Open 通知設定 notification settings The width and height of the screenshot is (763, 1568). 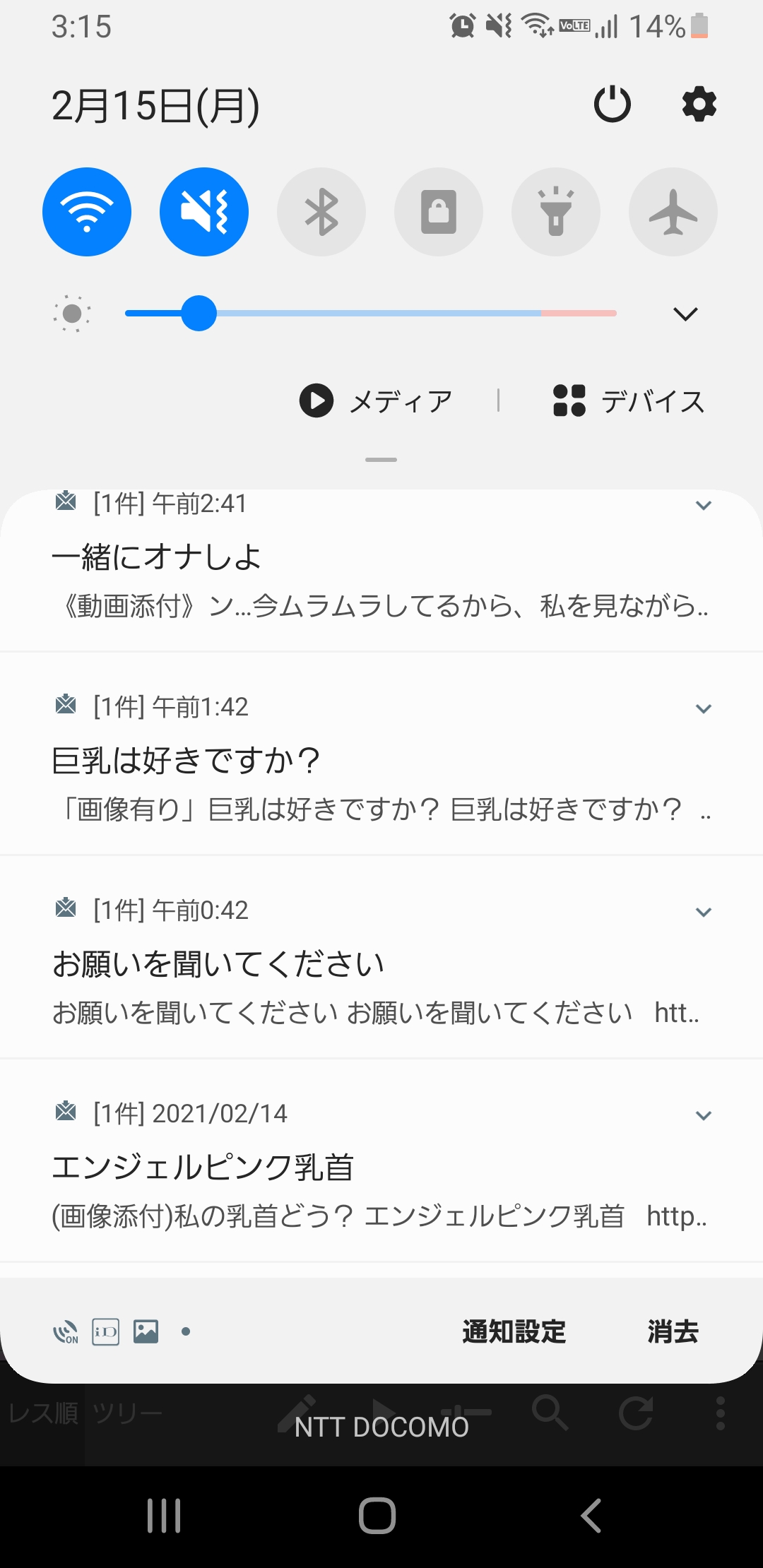click(514, 1331)
